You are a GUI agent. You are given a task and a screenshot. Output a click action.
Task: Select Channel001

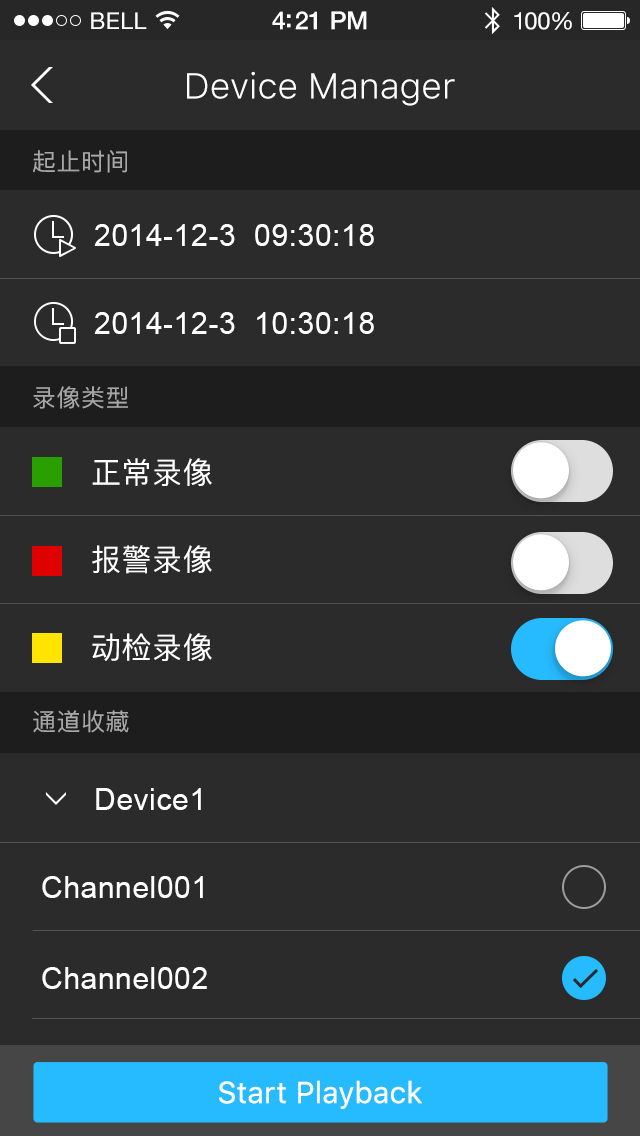click(x=584, y=887)
